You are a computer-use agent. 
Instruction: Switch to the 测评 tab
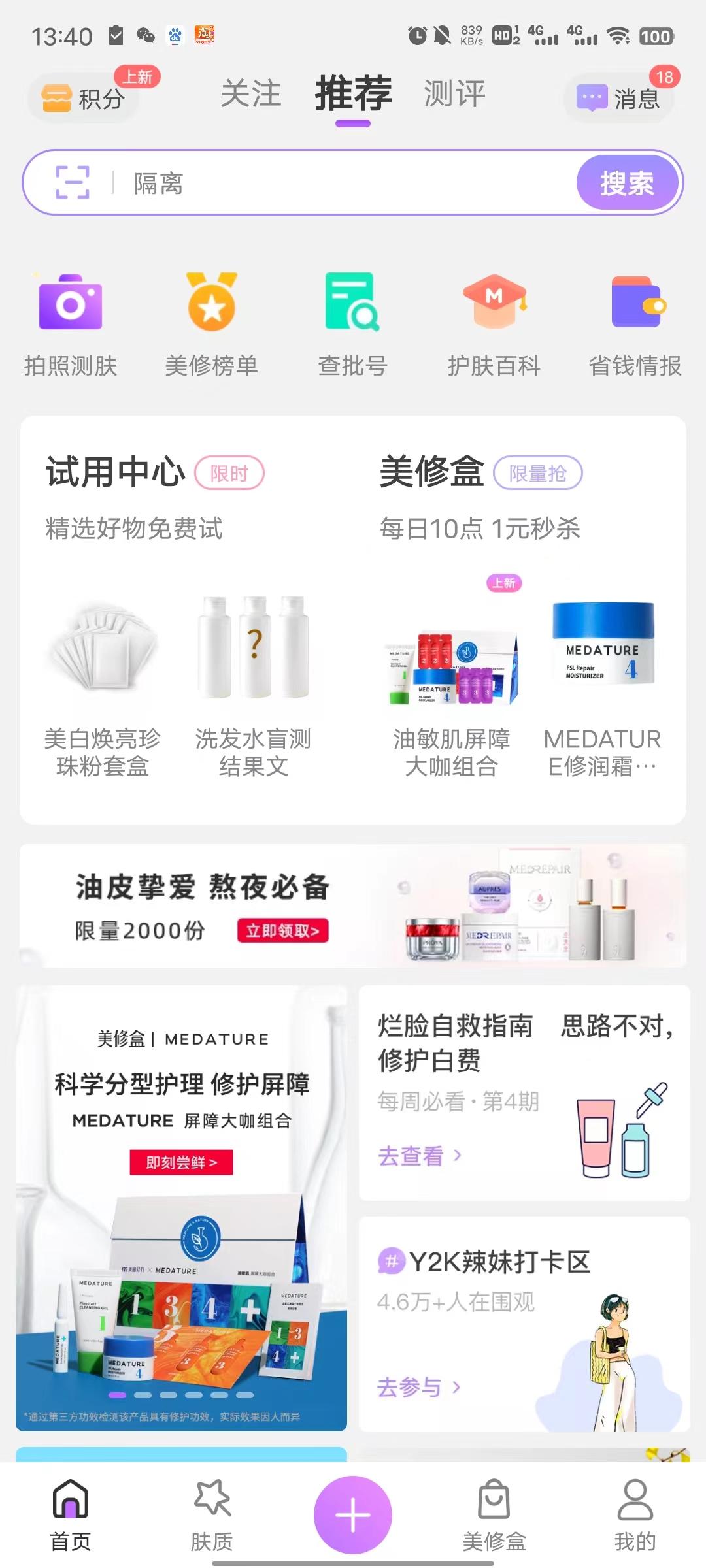point(454,93)
